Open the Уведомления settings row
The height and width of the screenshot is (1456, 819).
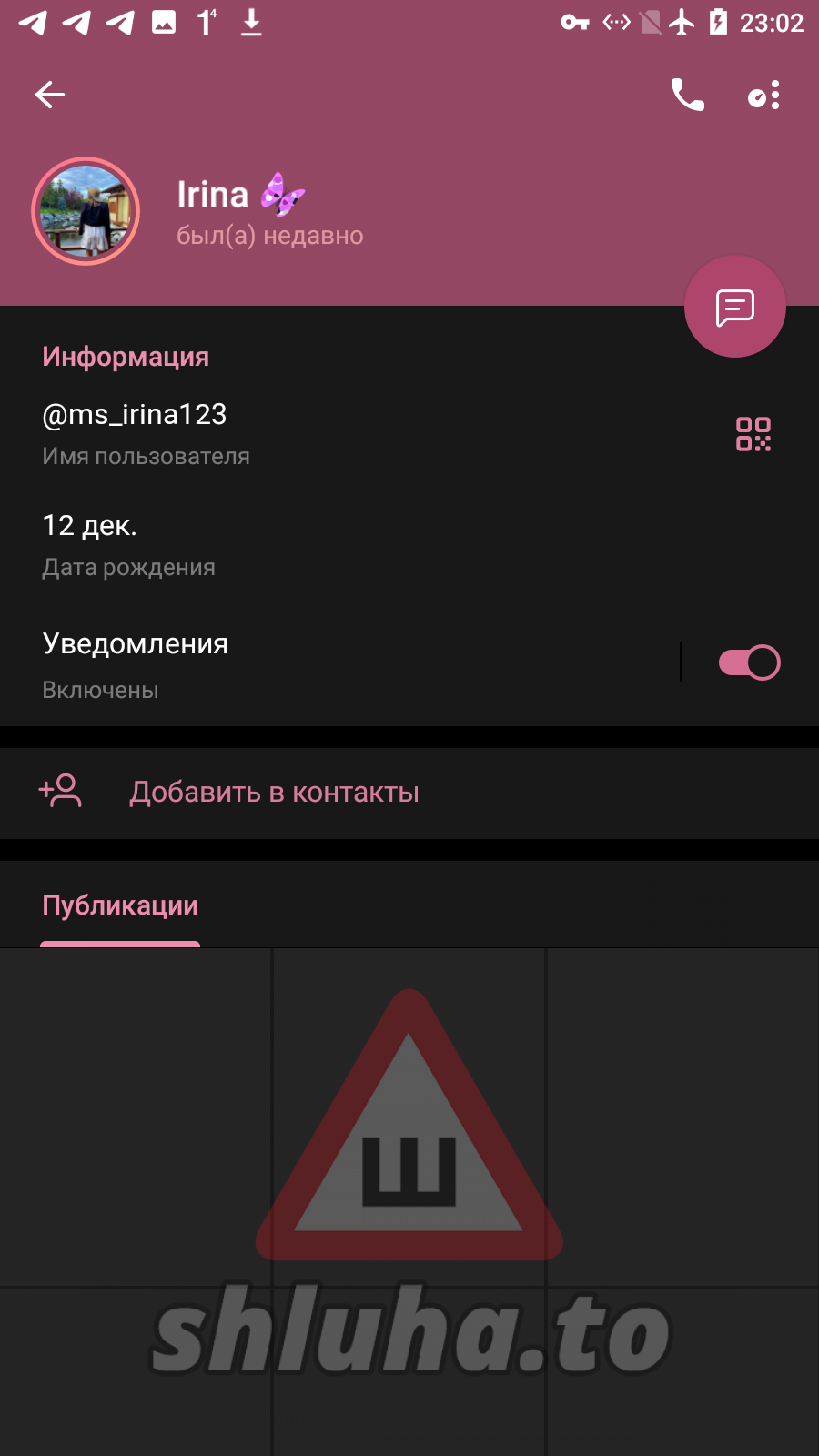point(273,664)
